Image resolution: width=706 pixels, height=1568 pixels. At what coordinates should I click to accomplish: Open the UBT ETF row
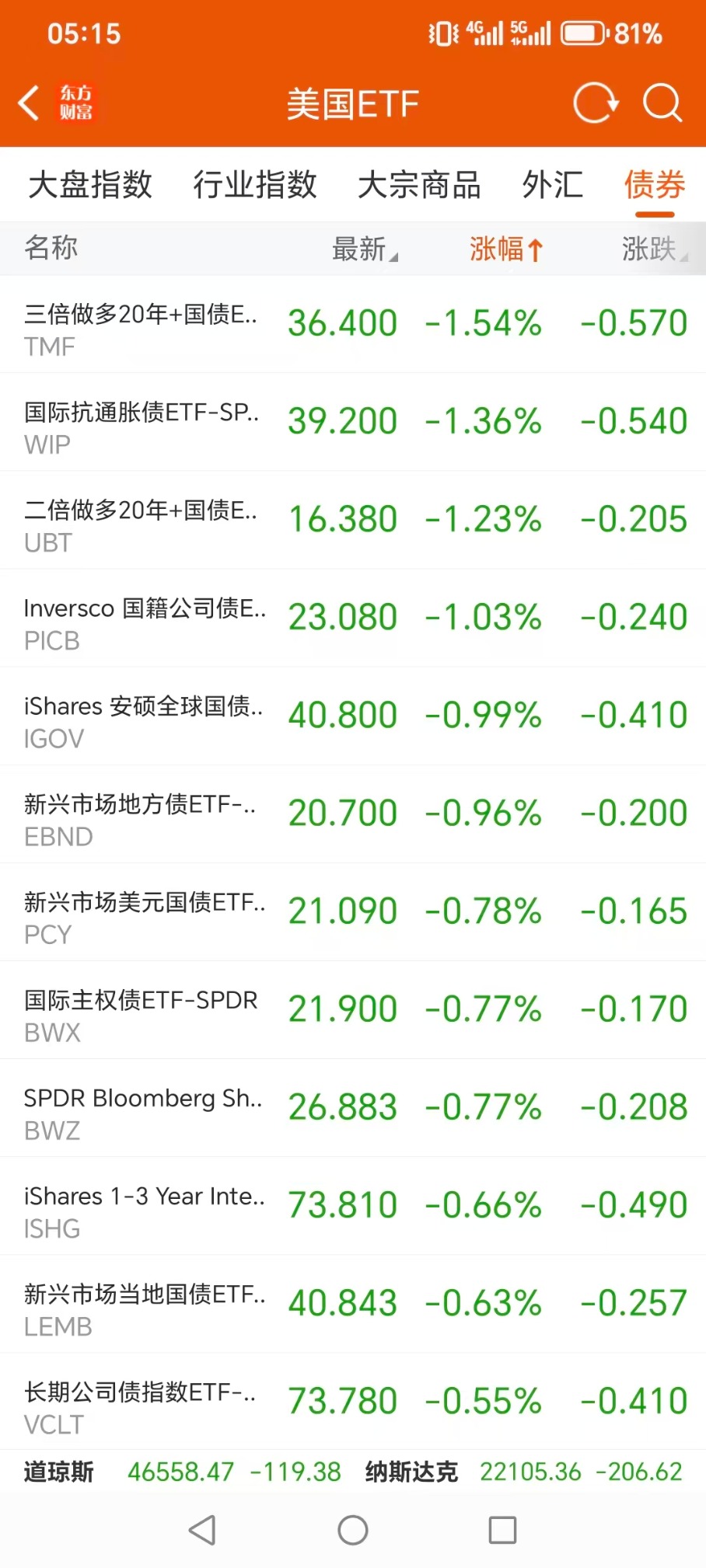pos(353,520)
